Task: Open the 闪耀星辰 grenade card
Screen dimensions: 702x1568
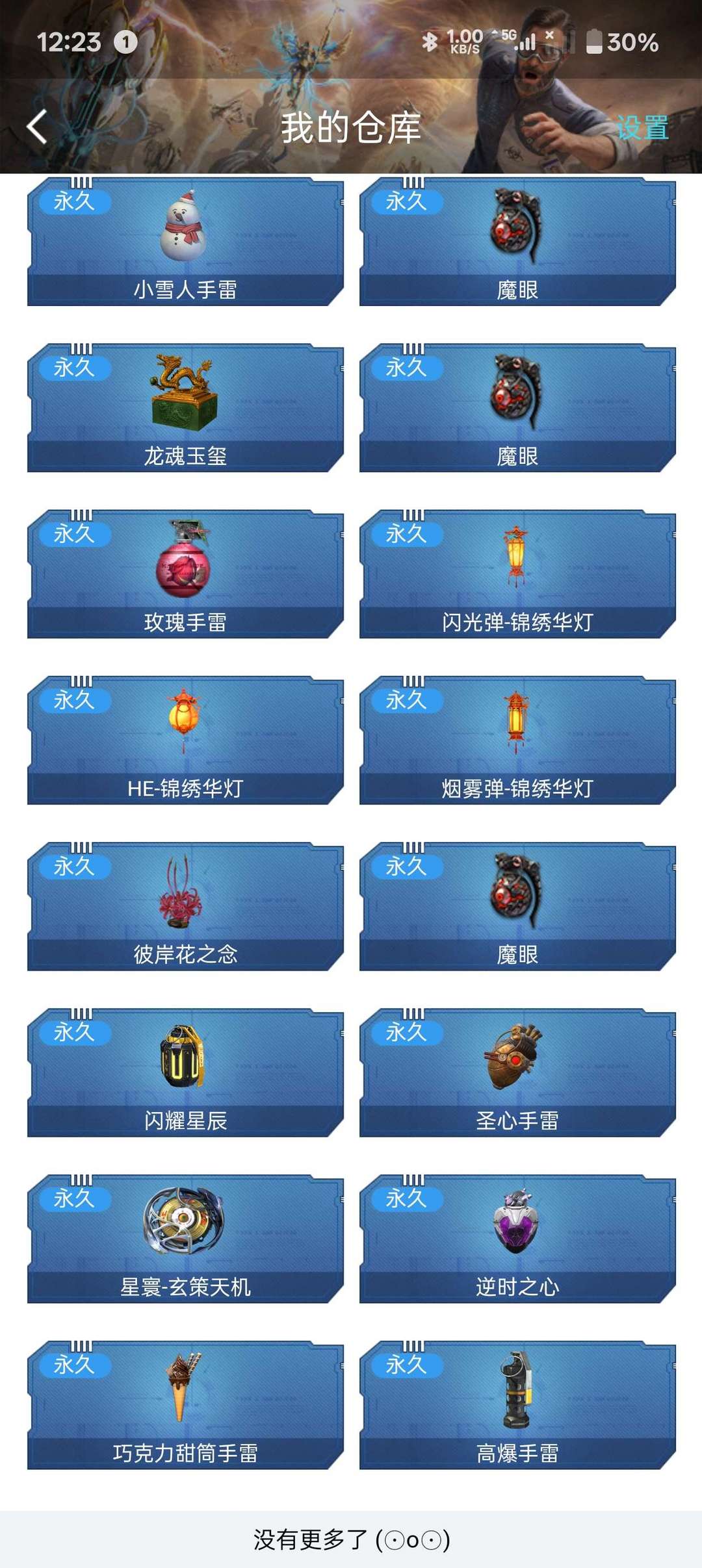Action: click(185, 1072)
